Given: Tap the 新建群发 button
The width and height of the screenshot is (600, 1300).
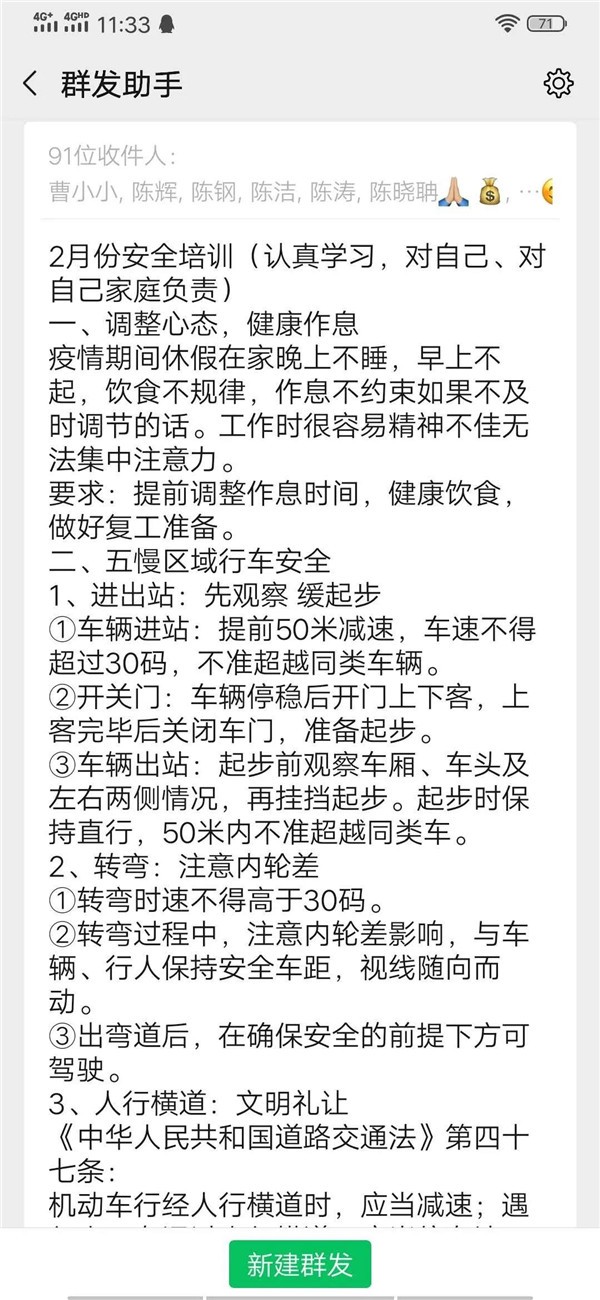Looking at the screenshot, I should (300, 1264).
